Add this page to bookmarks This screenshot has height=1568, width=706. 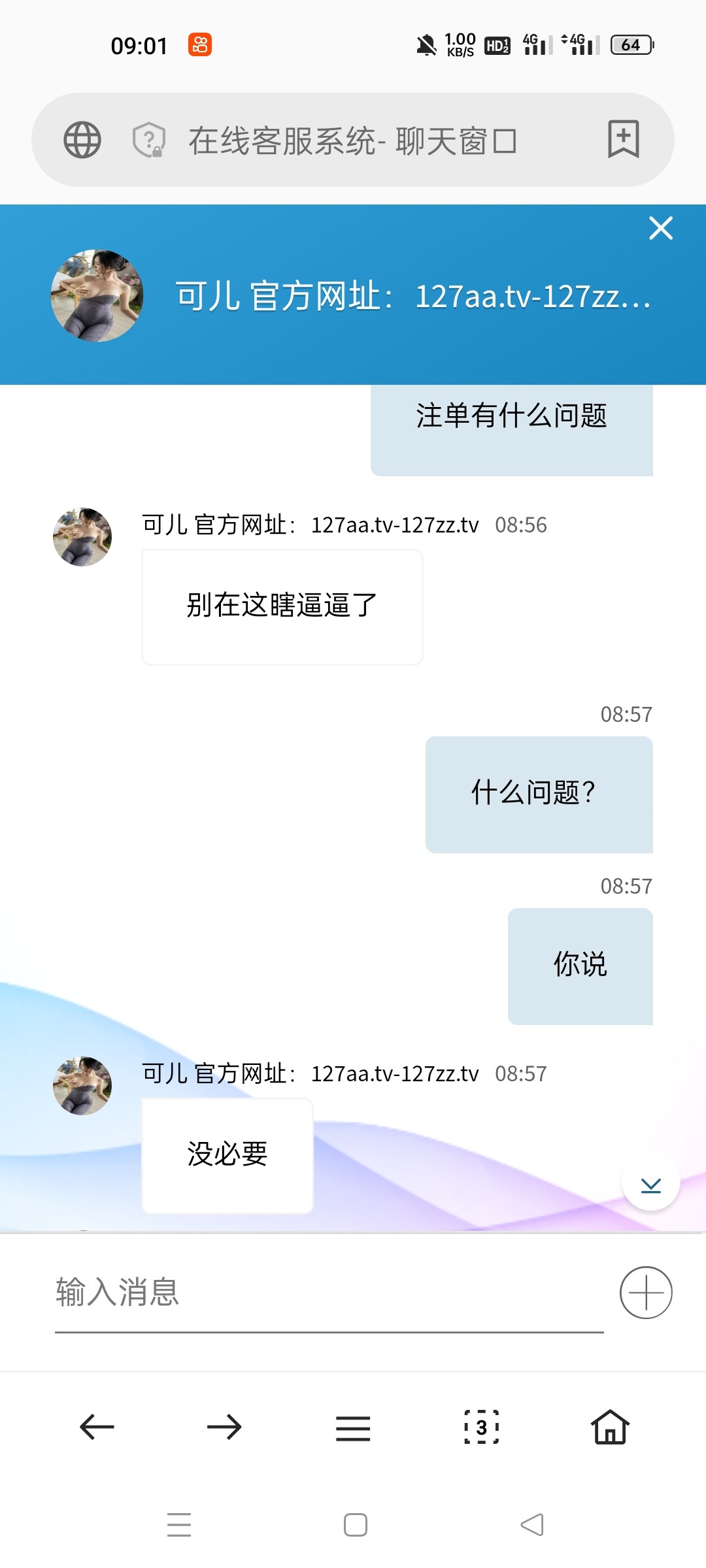623,139
